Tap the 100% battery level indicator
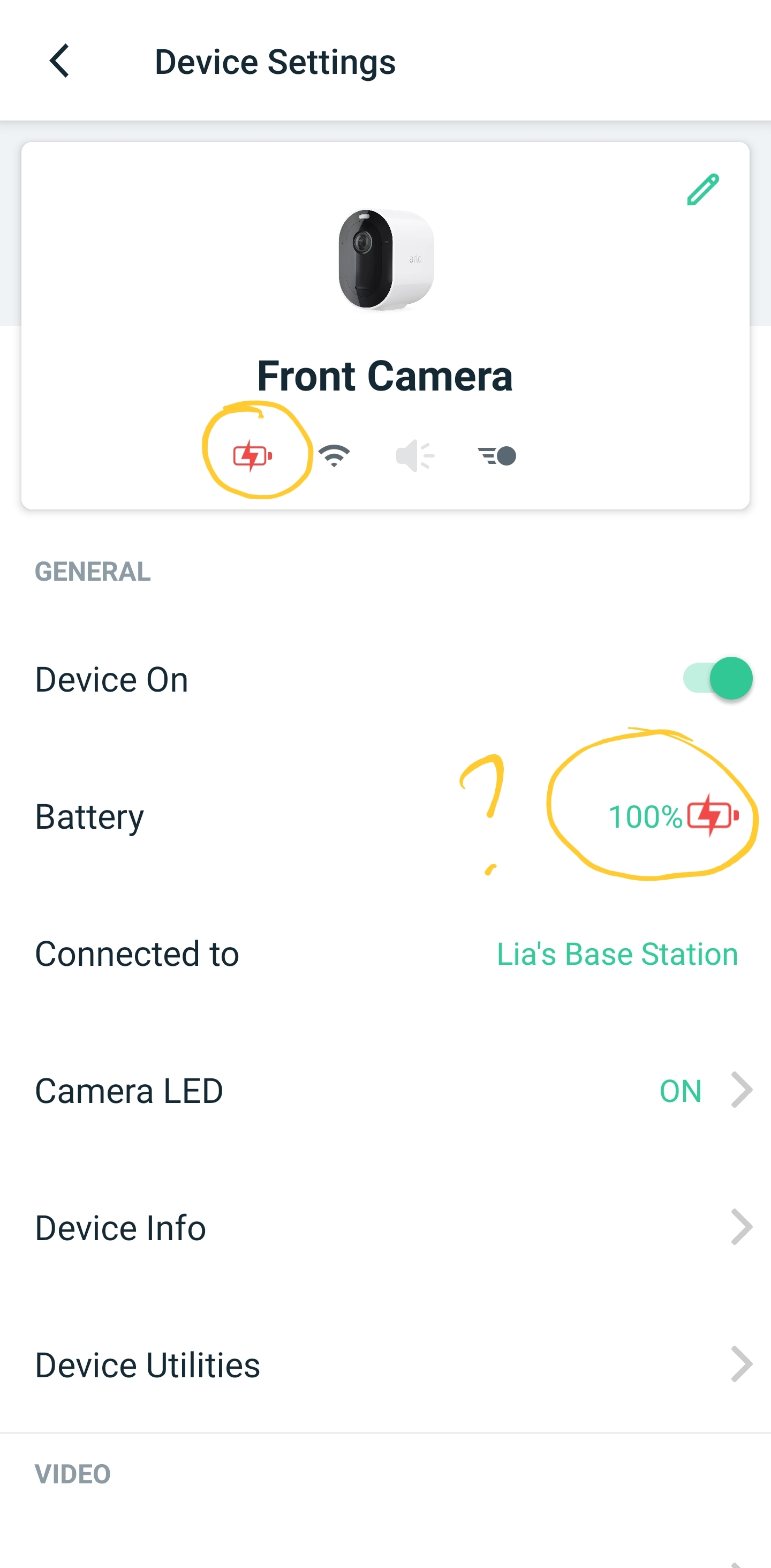Viewport: 771px width, 1568px height. point(646,817)
